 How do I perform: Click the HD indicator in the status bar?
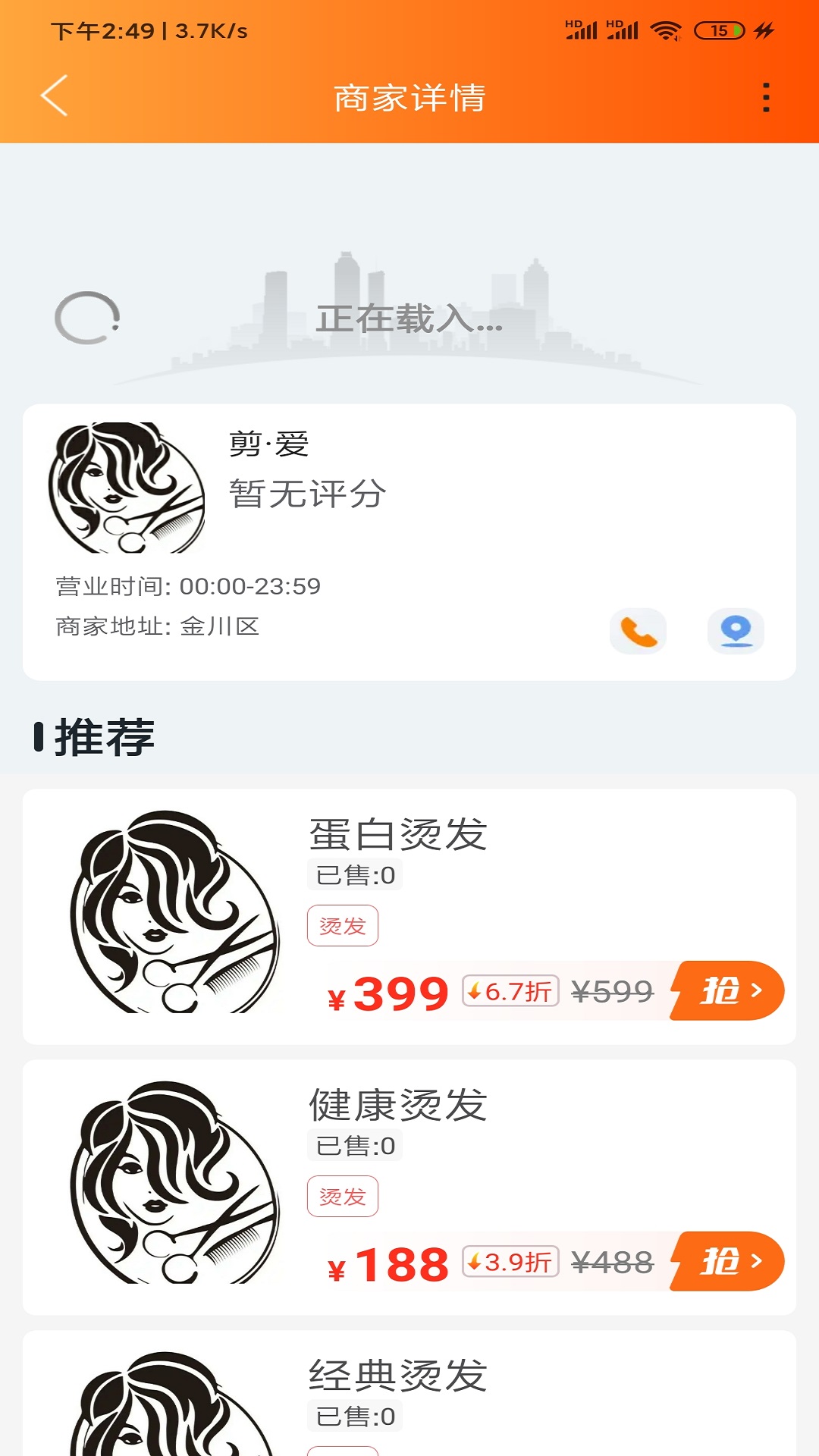pos(575,23)
